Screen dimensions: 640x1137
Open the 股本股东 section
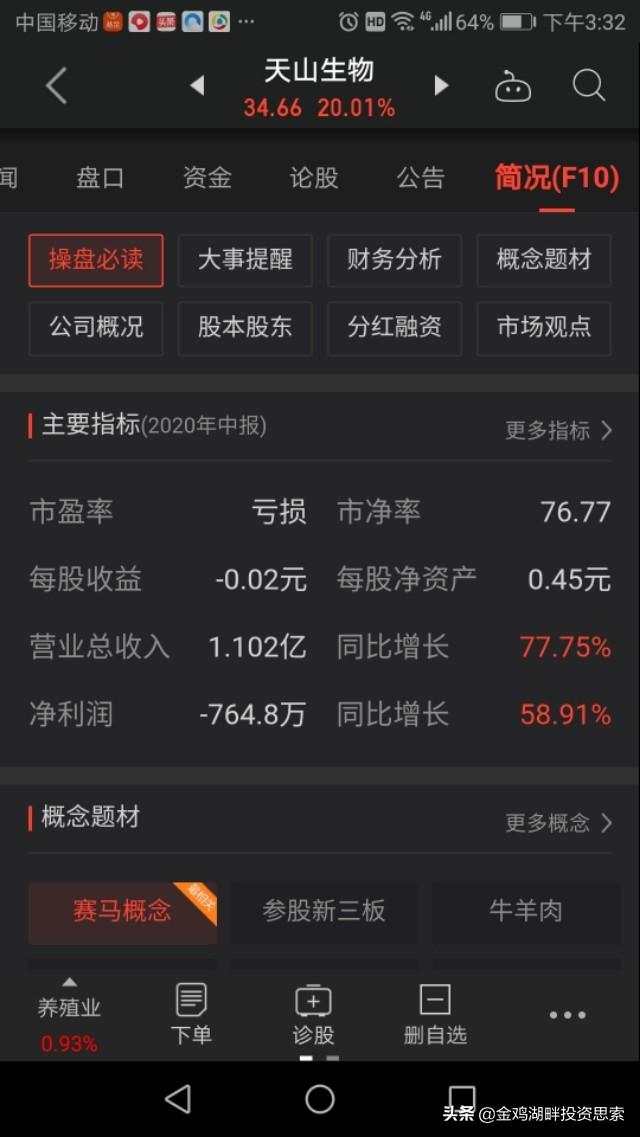(x=245, y=327)
